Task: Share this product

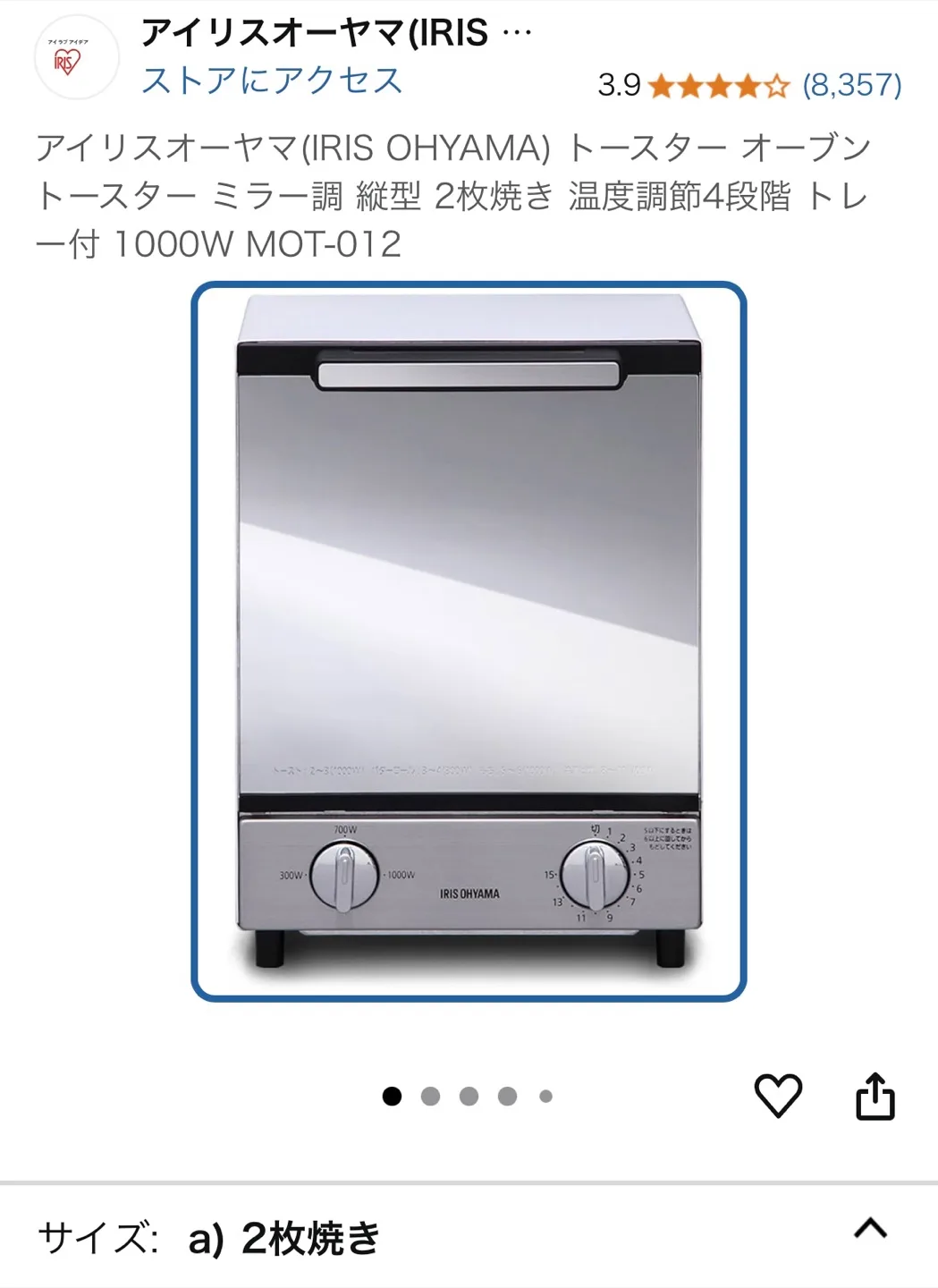Action: point(875,1096)
